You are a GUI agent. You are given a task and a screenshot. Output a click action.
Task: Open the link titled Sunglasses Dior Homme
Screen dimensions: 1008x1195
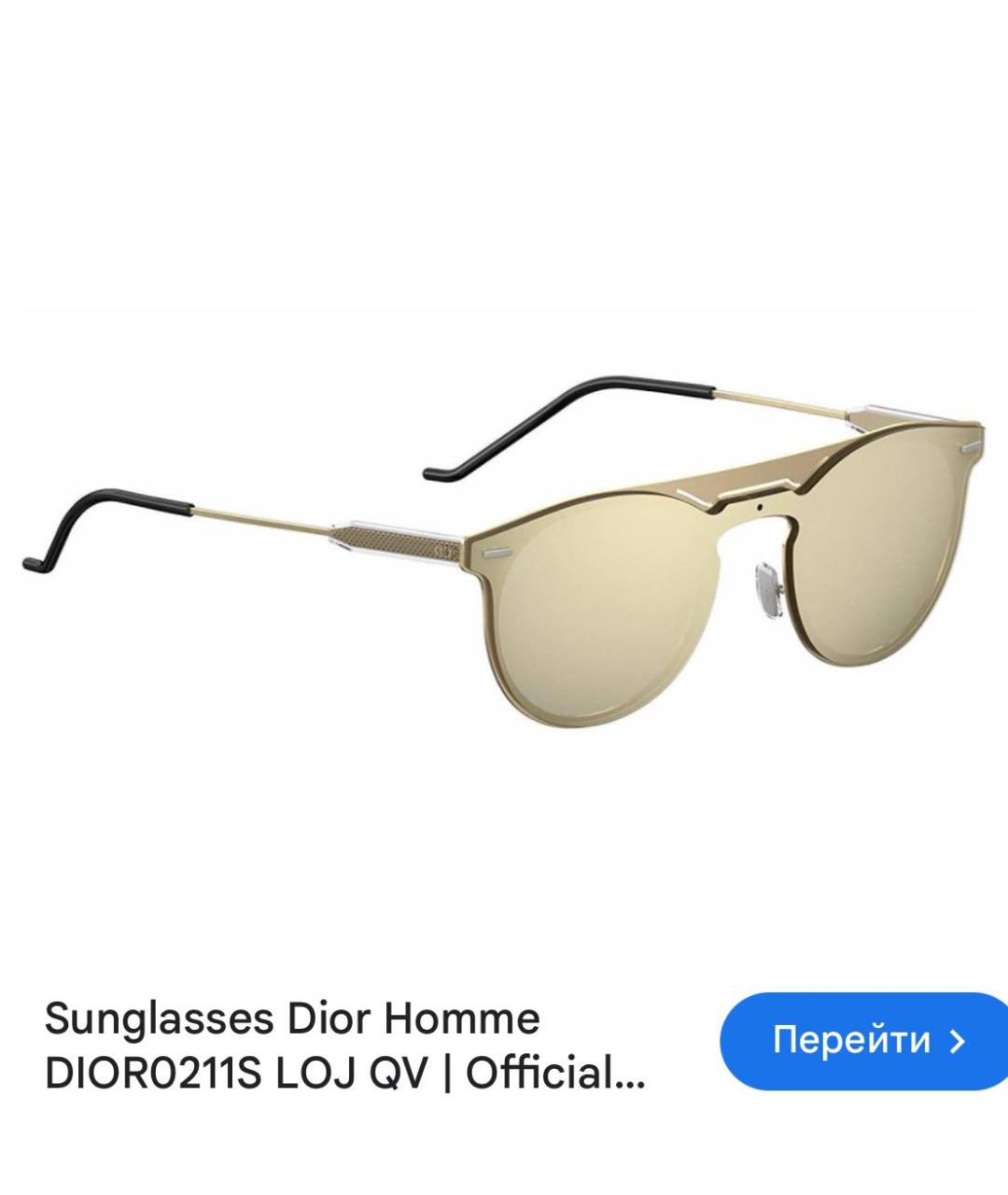click(292, 1019)
